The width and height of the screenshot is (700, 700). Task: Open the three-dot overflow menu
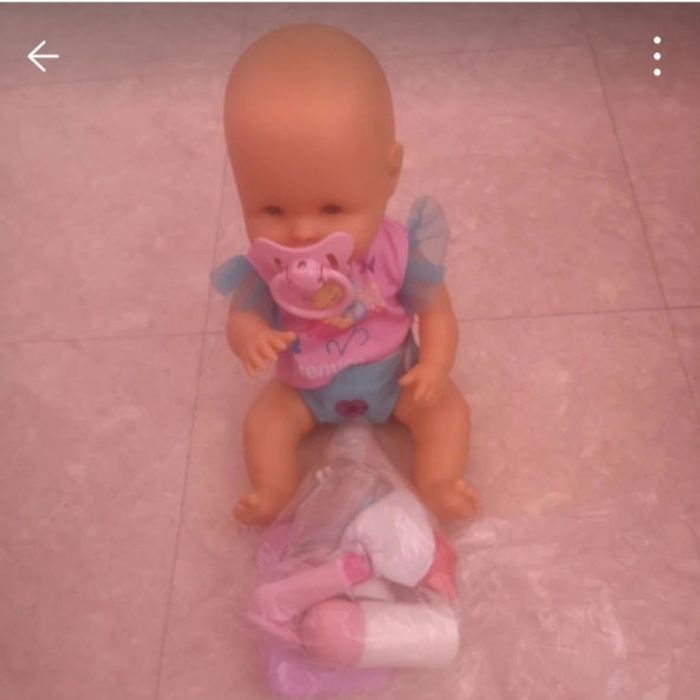(x=657, y=57)
